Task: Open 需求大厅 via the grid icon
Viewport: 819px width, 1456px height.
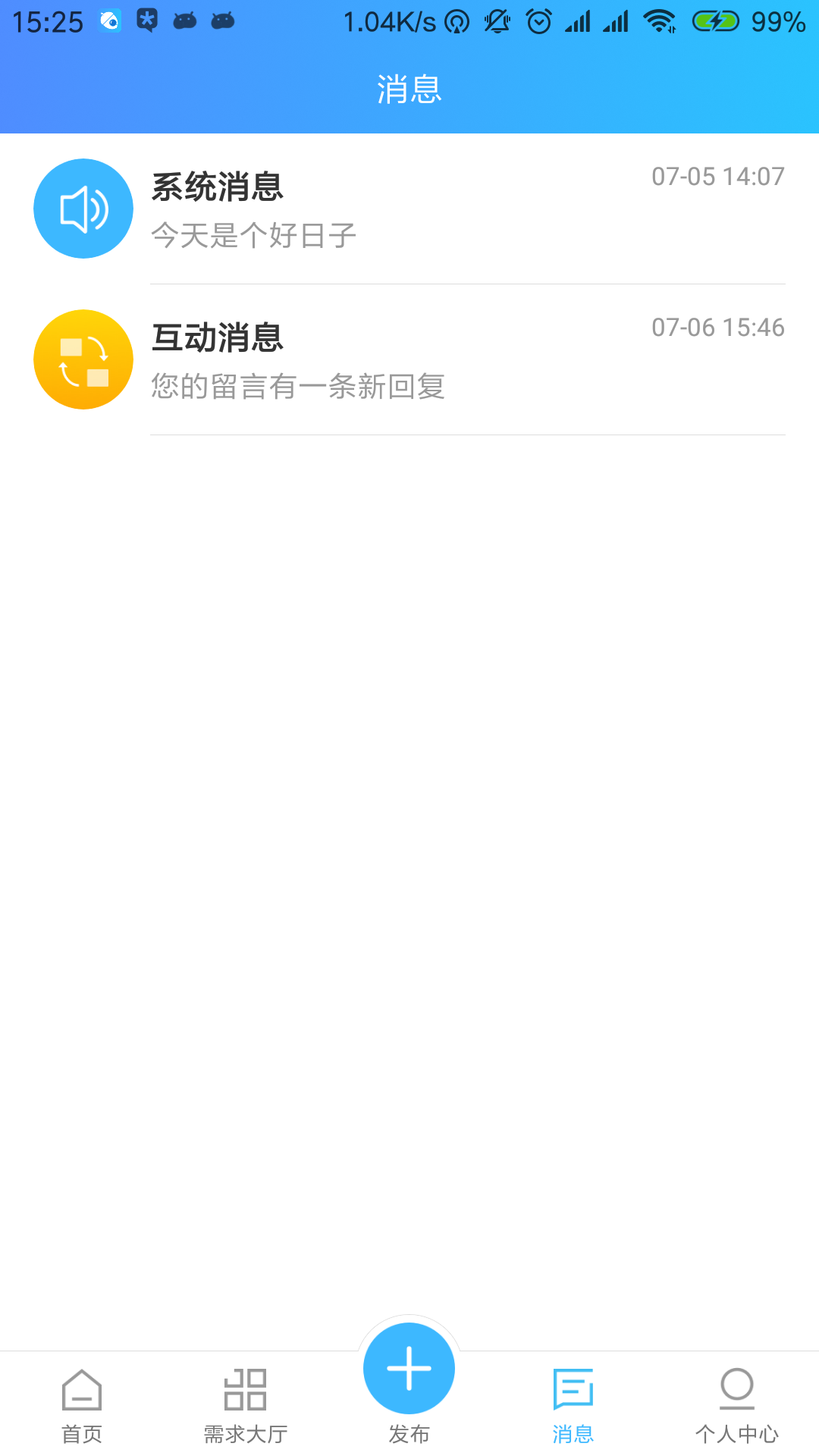Action: pyautogui.click(x=246, y=1392)
